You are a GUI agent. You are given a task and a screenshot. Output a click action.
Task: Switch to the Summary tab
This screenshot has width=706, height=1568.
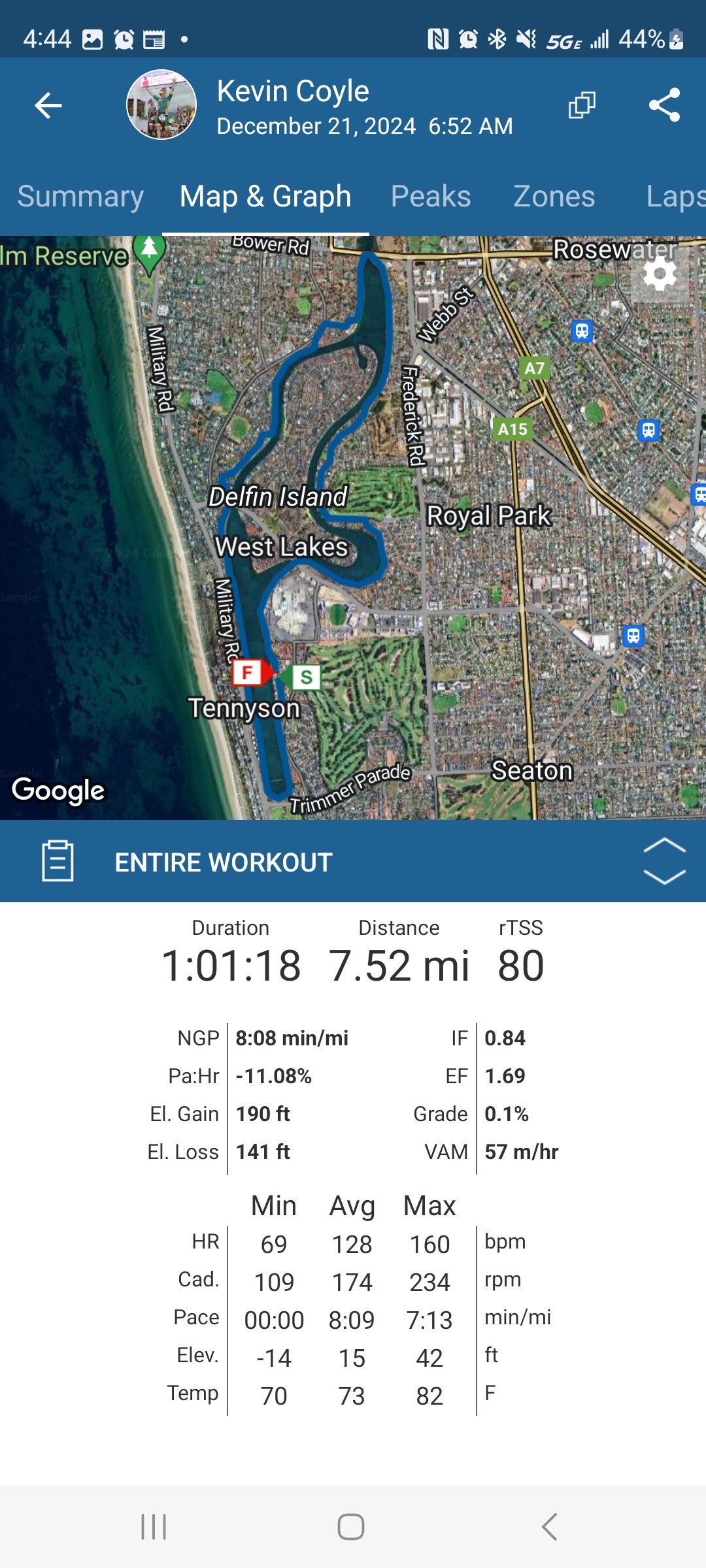click(x=80, y=197)
